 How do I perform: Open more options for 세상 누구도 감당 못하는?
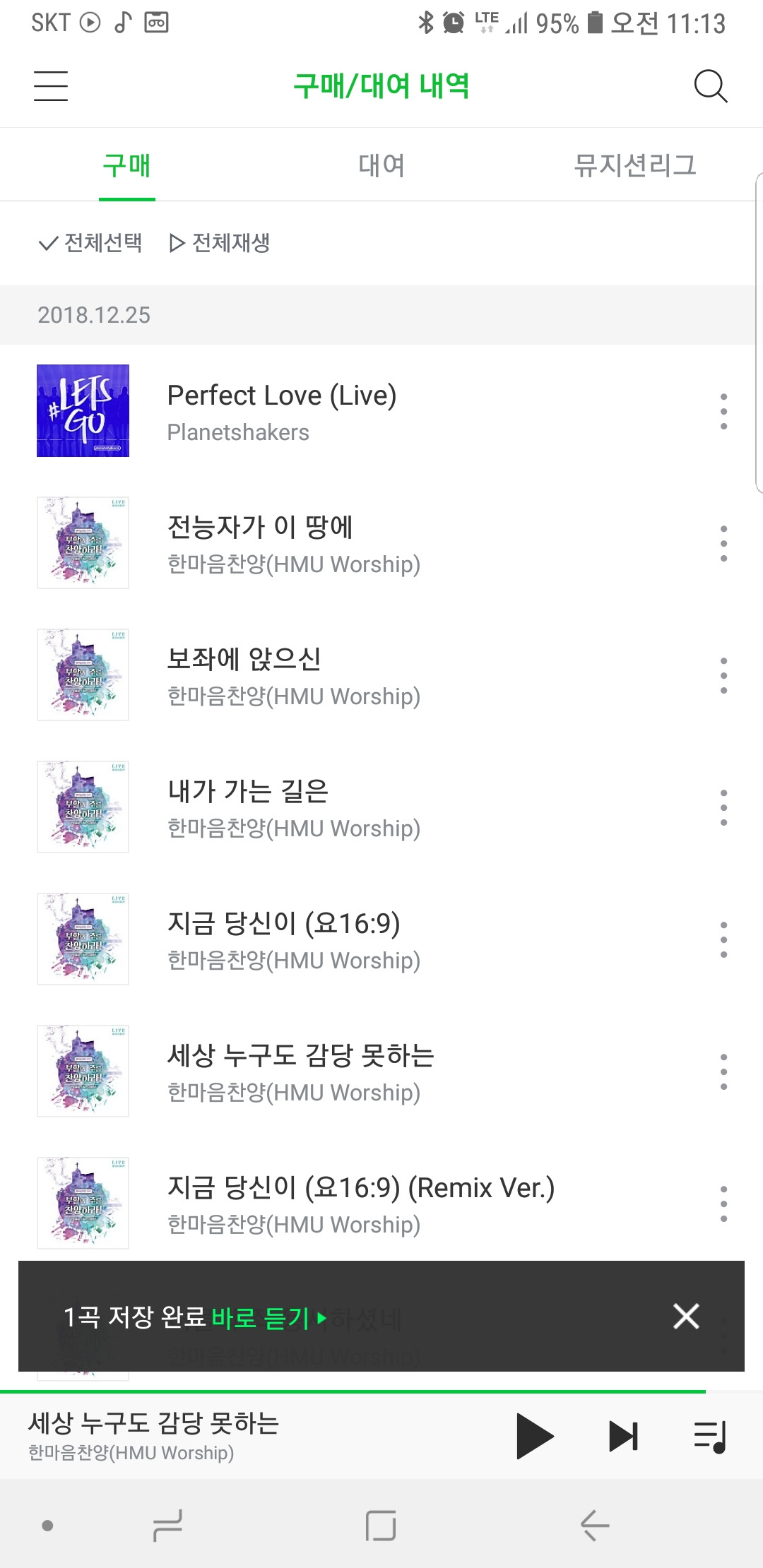coord(723,1071)
